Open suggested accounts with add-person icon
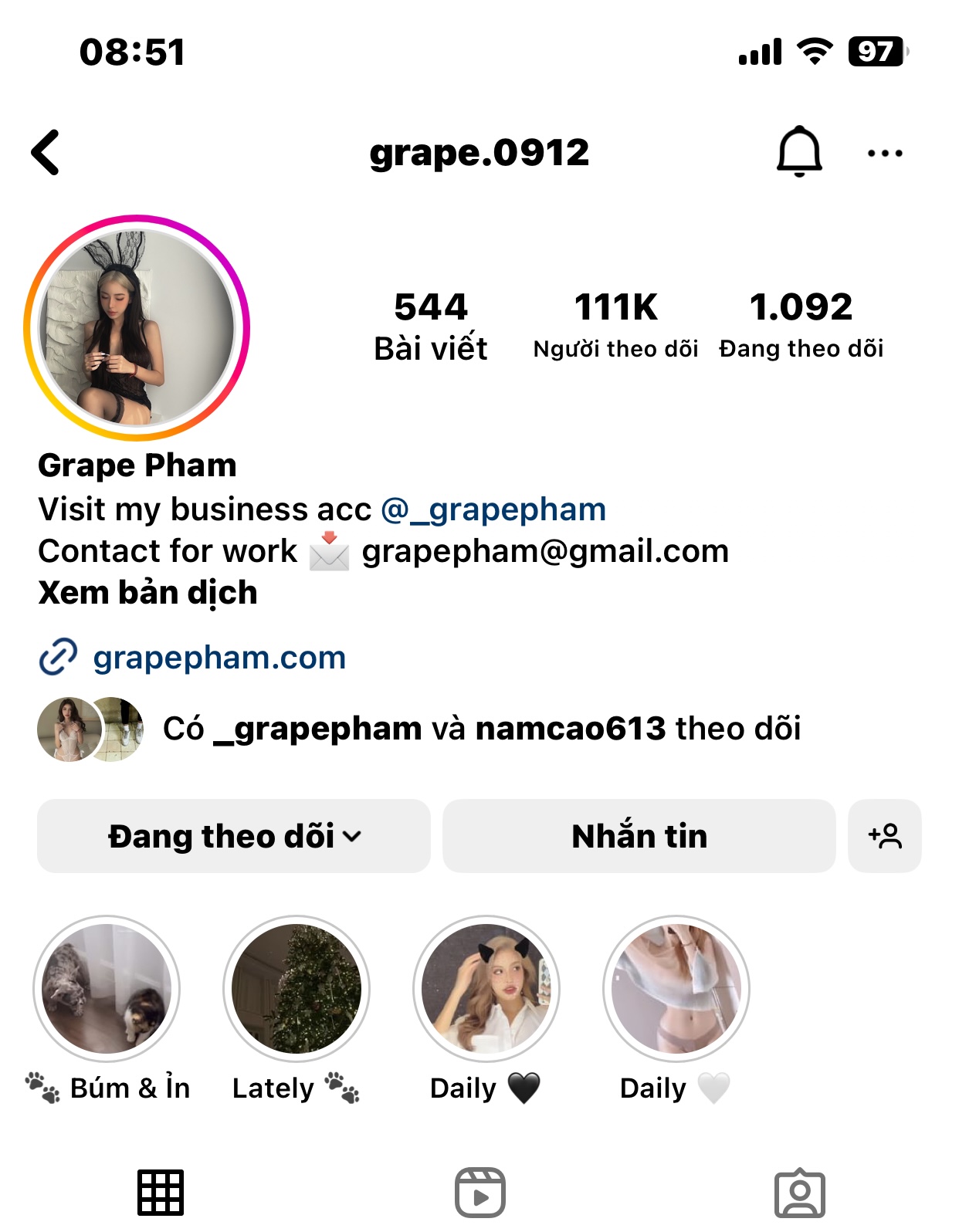 [885, 836]
